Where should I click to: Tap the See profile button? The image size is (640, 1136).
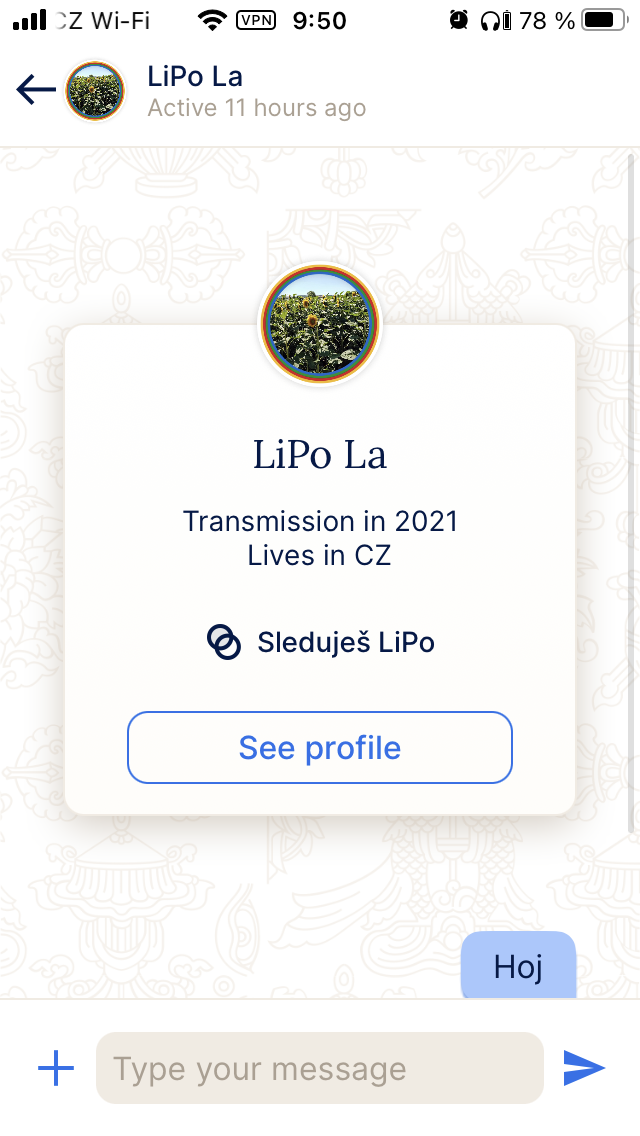pos(319,747)
